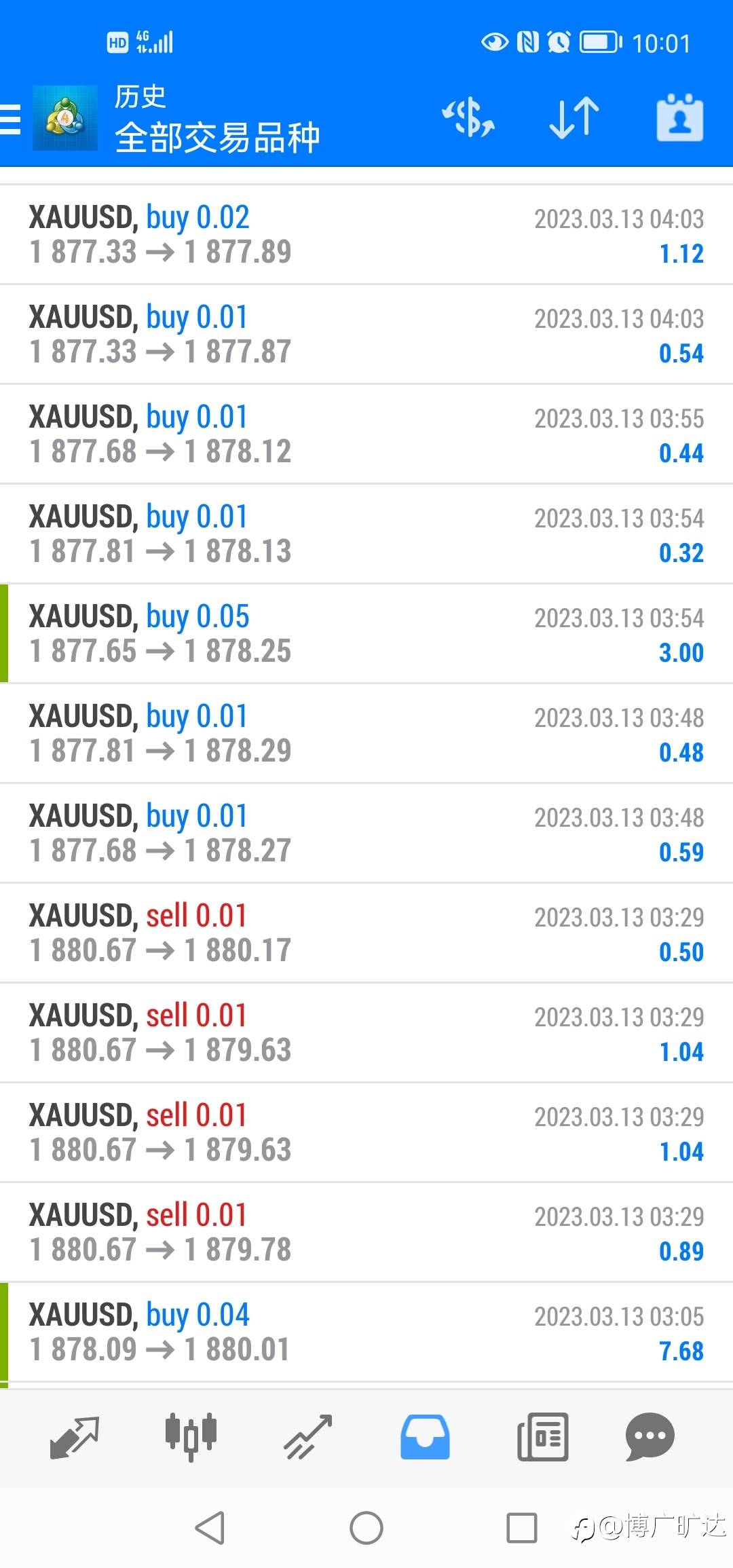
Task: Go back with system back button
Action: click(210, 1528)
